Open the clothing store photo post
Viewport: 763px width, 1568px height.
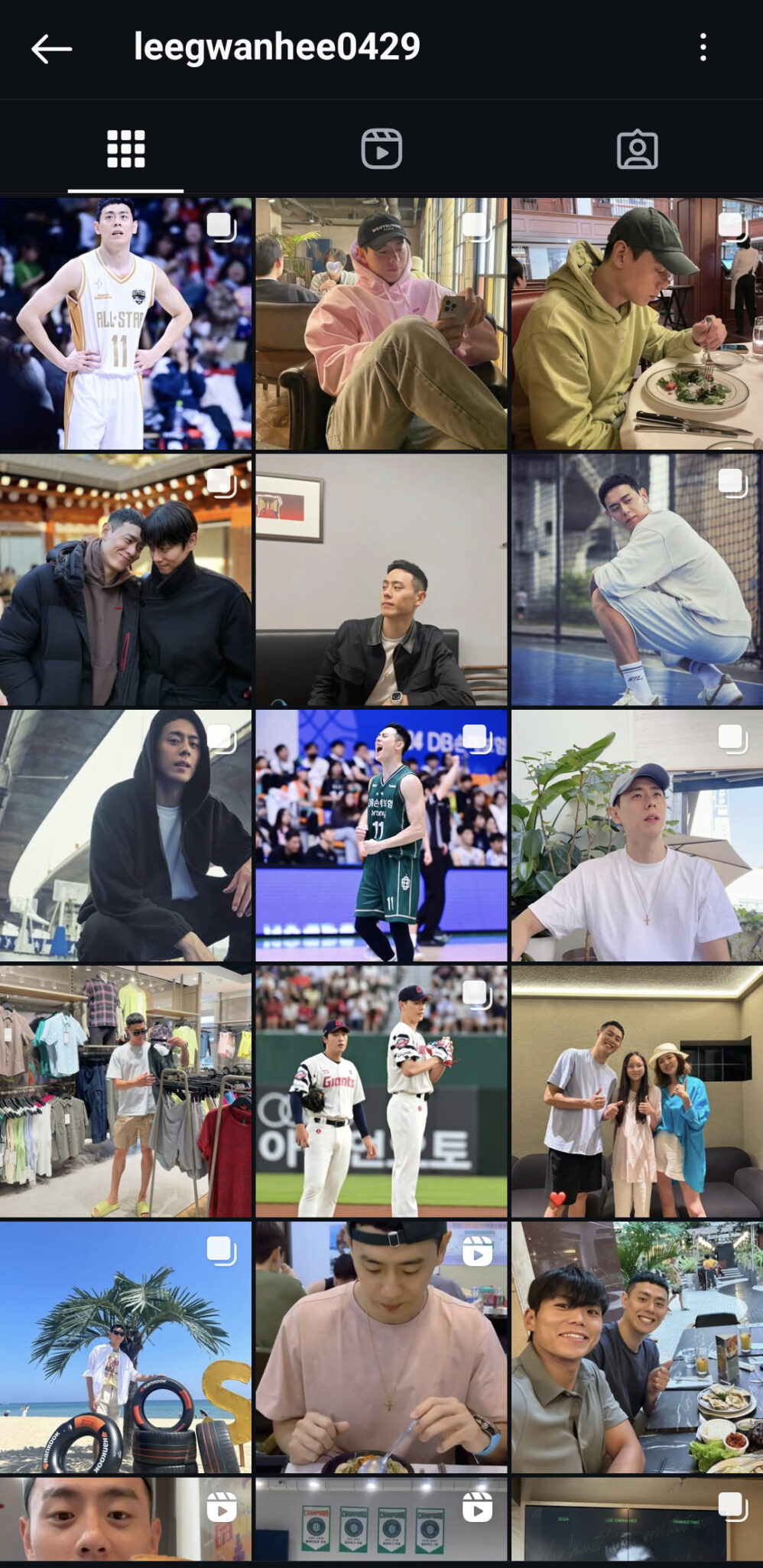point(125,1091)
